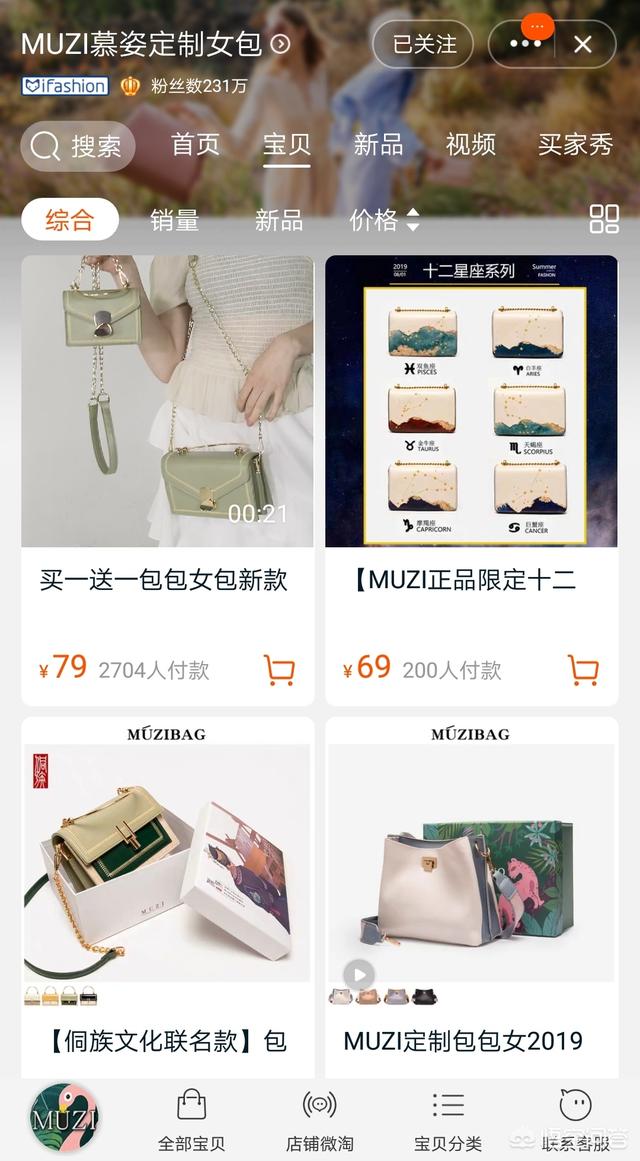Go to the 视频 tab
The image size is (640, 1161).
tap(470, 144)
